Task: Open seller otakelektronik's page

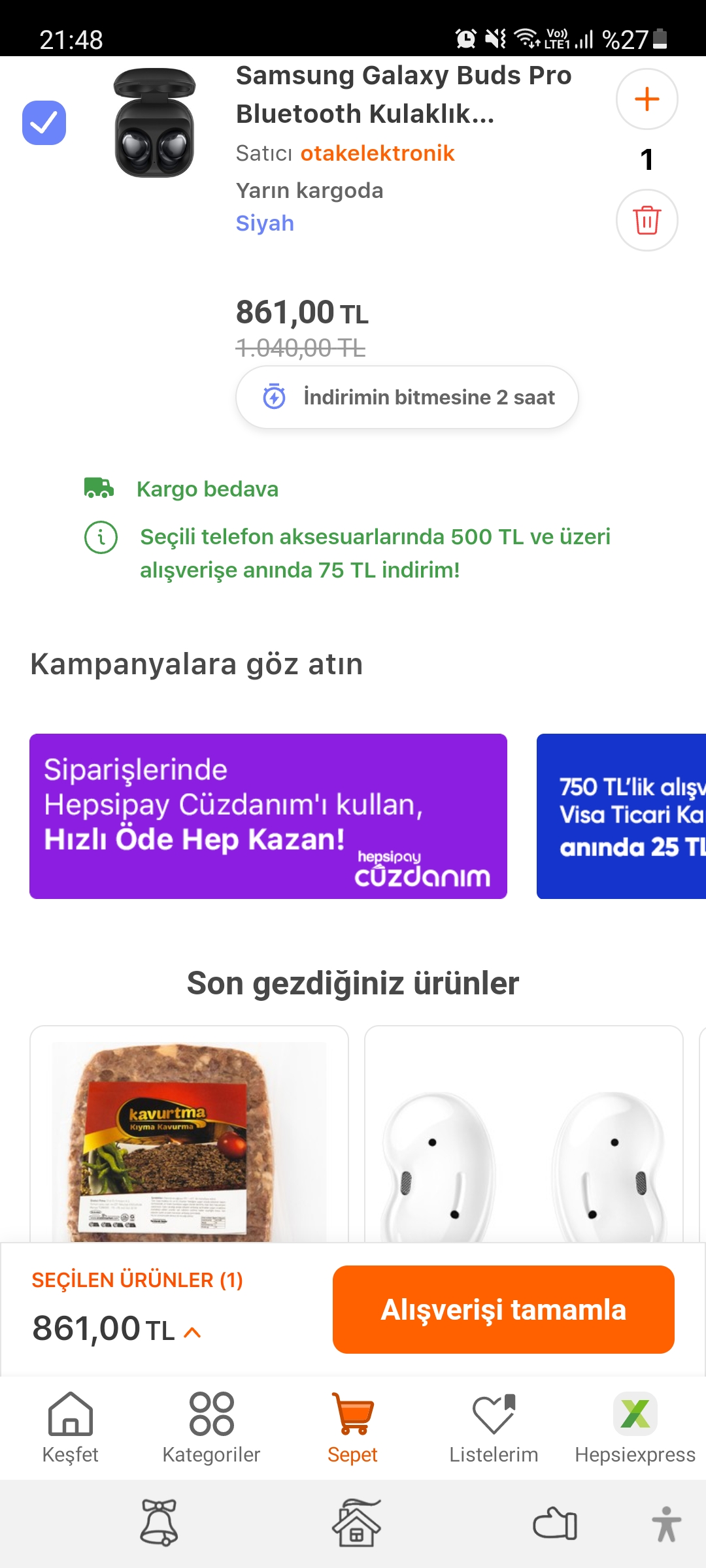Action: 377,153
